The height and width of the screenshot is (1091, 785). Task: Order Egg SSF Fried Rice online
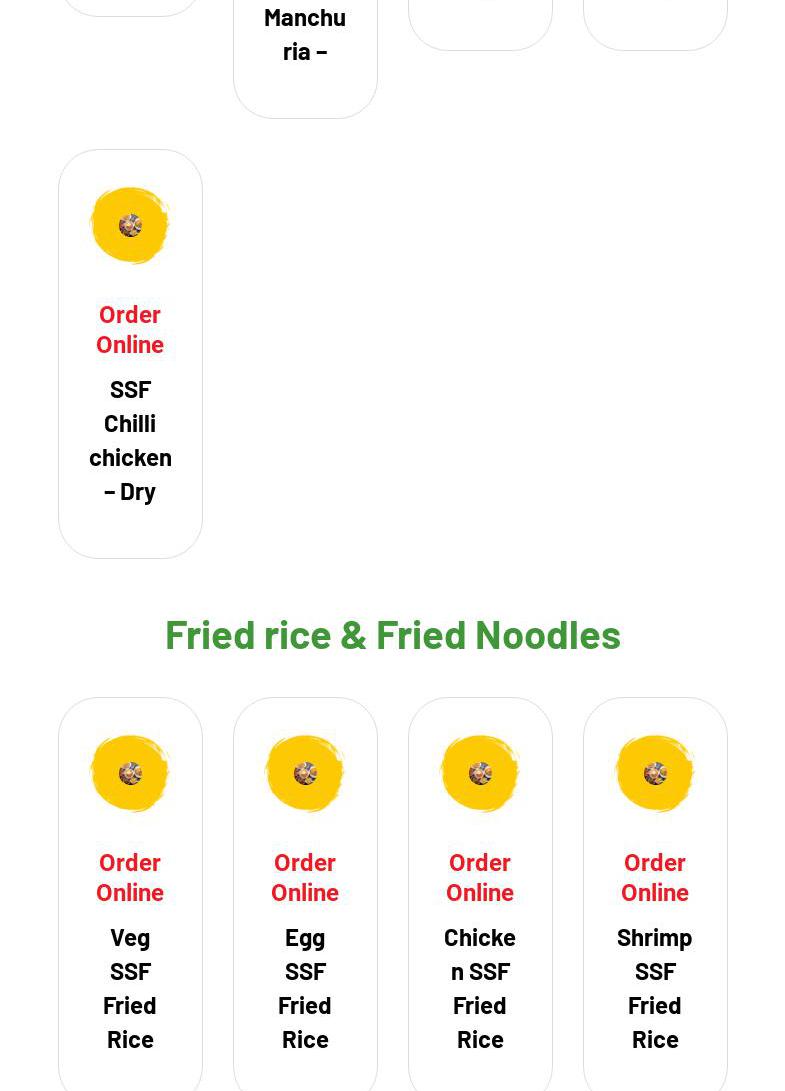pos(305,877)
